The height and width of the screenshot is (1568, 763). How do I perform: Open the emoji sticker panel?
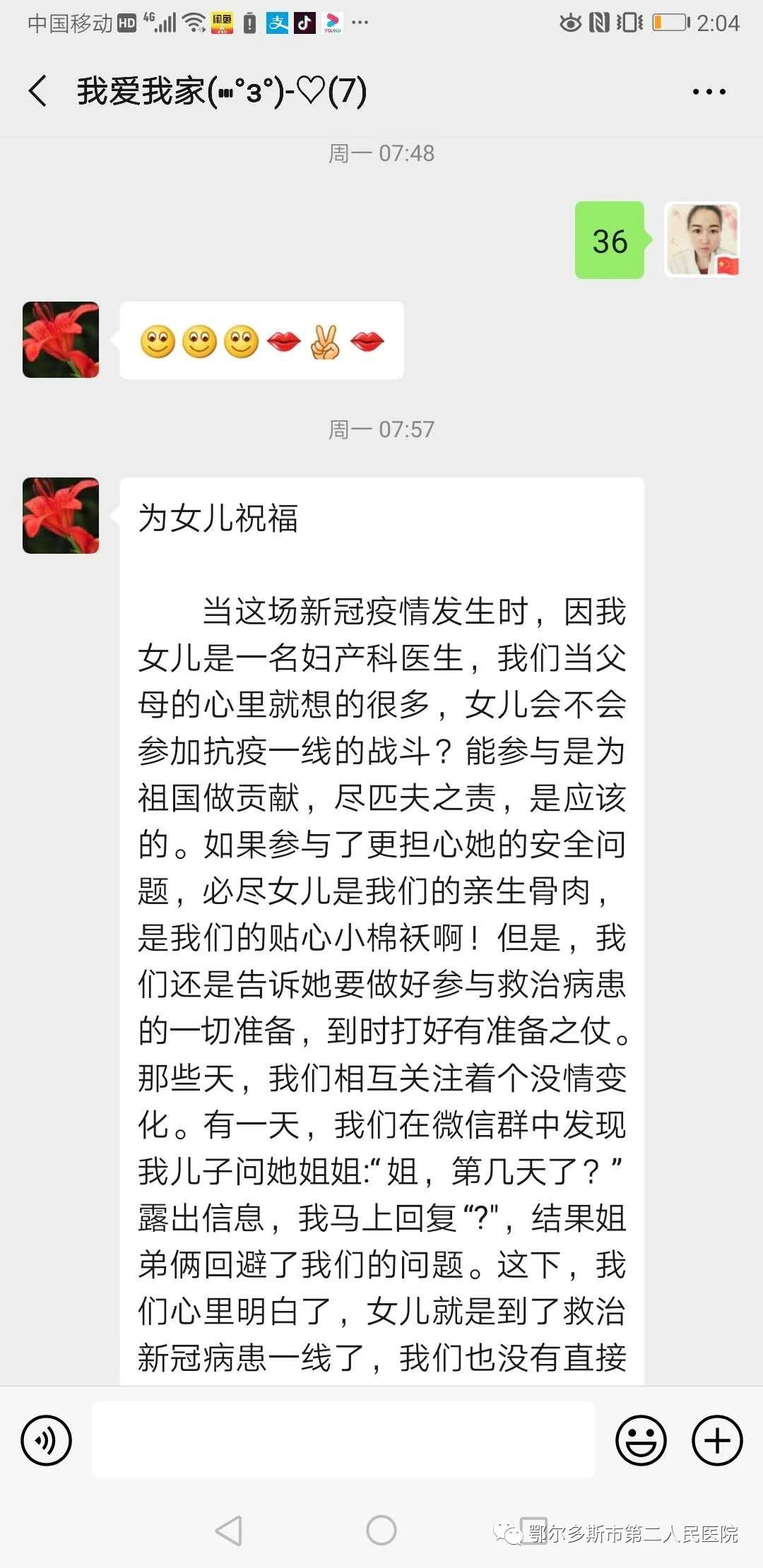[x=641, y=1439]
